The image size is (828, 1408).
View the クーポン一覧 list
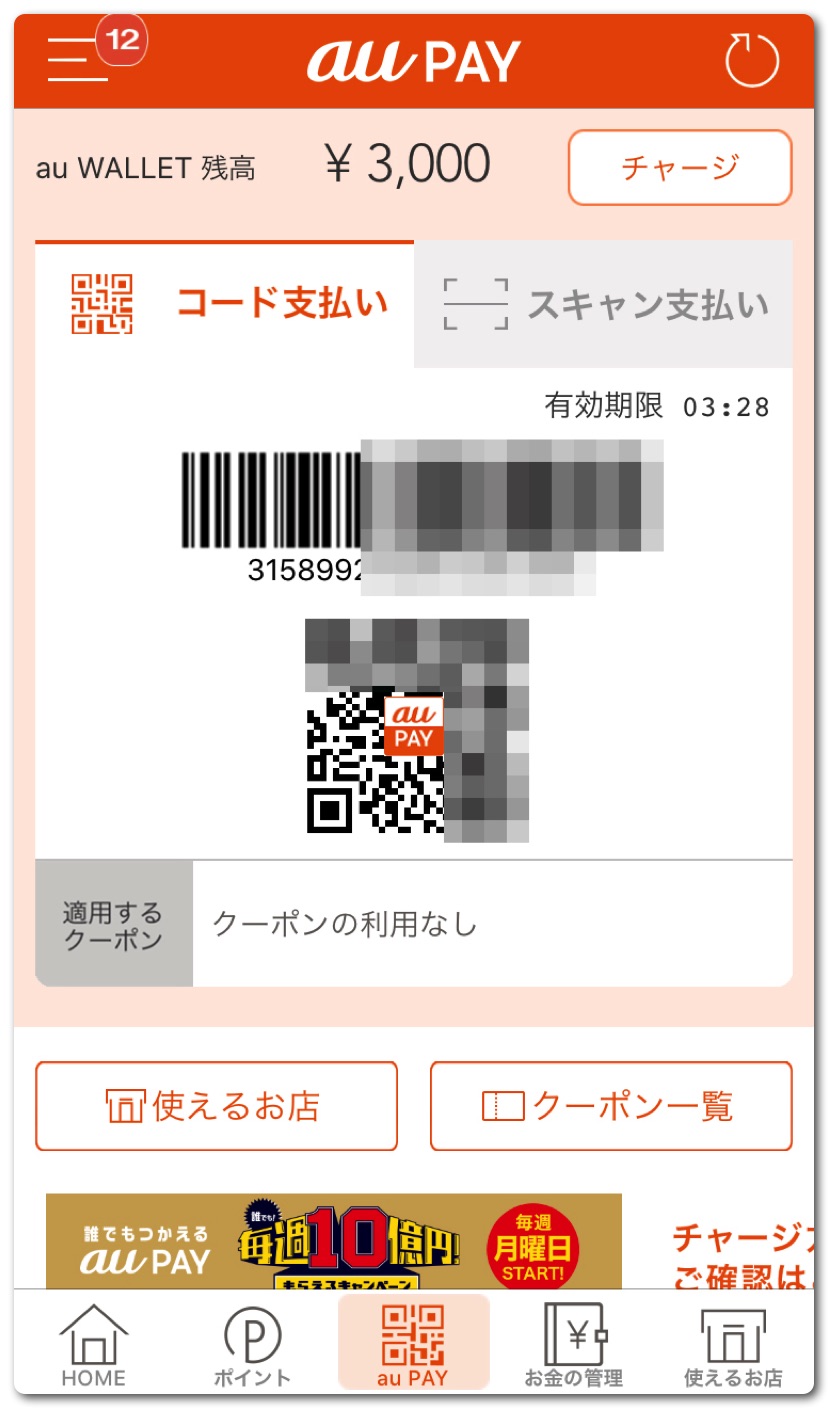pyautogui.click(x=611, y=1106)
